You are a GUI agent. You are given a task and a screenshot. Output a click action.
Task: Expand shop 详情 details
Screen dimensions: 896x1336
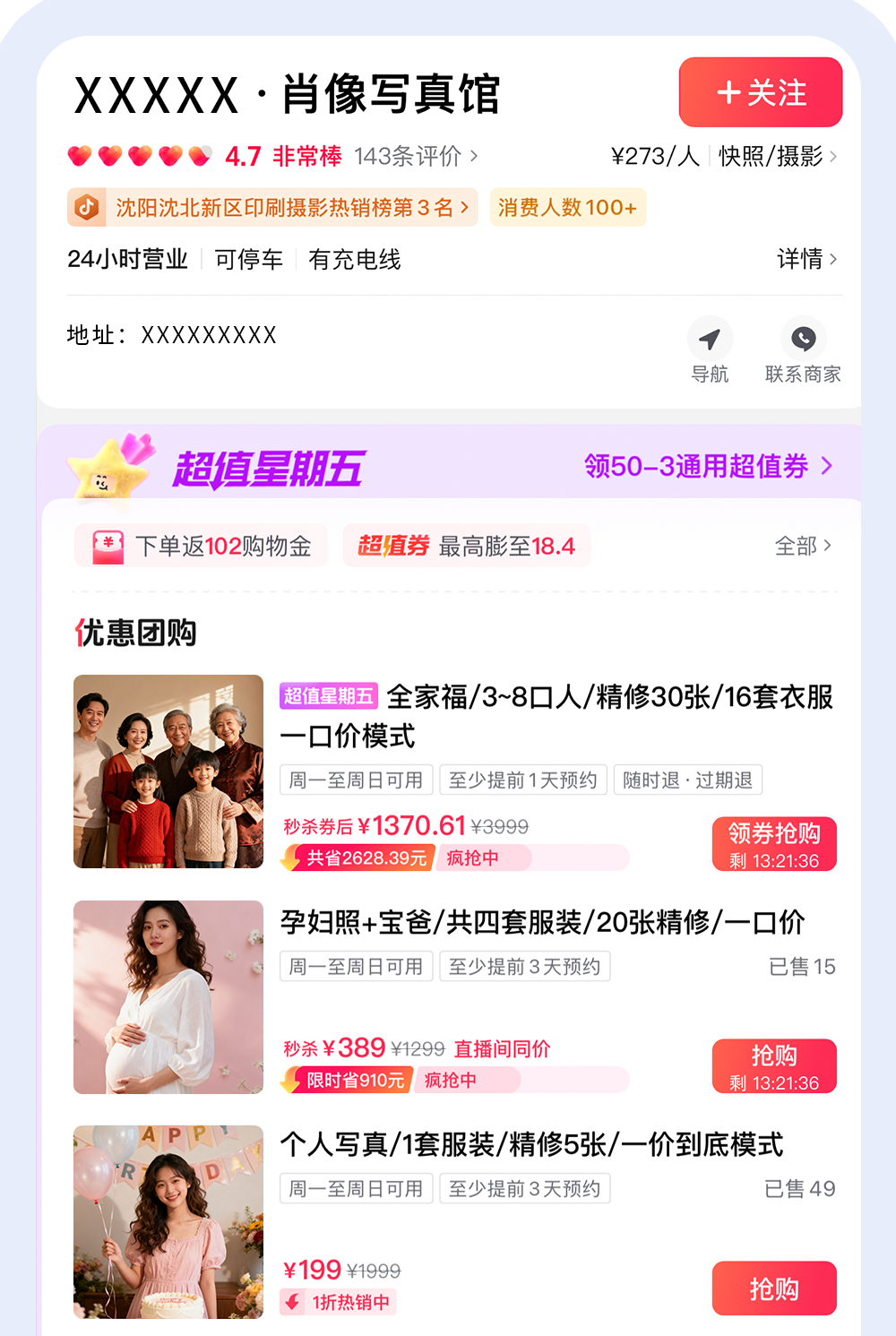tap(806, 260)
